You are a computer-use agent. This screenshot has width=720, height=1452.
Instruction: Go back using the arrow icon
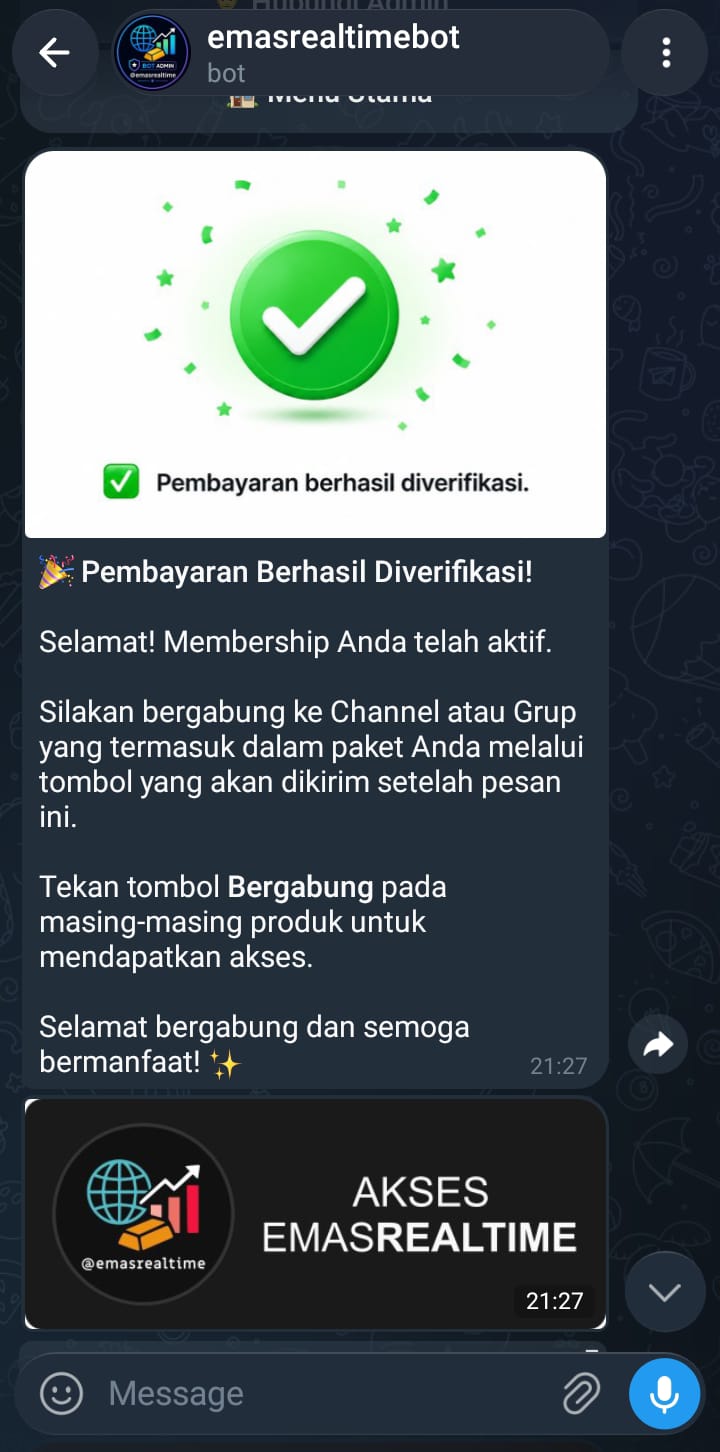pos(54,53)
